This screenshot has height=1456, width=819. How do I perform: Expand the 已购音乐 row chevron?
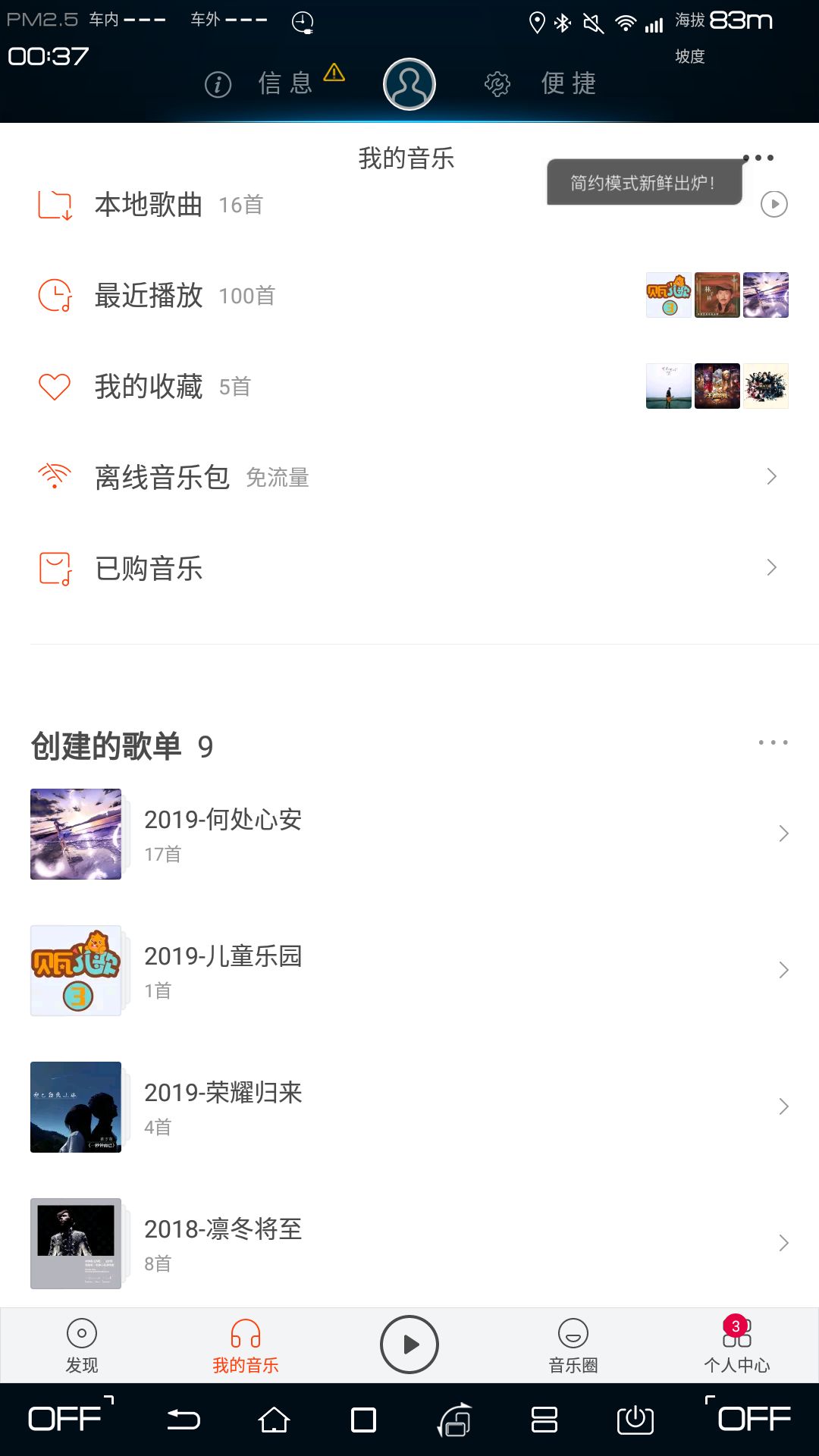(x=770, y=566)
